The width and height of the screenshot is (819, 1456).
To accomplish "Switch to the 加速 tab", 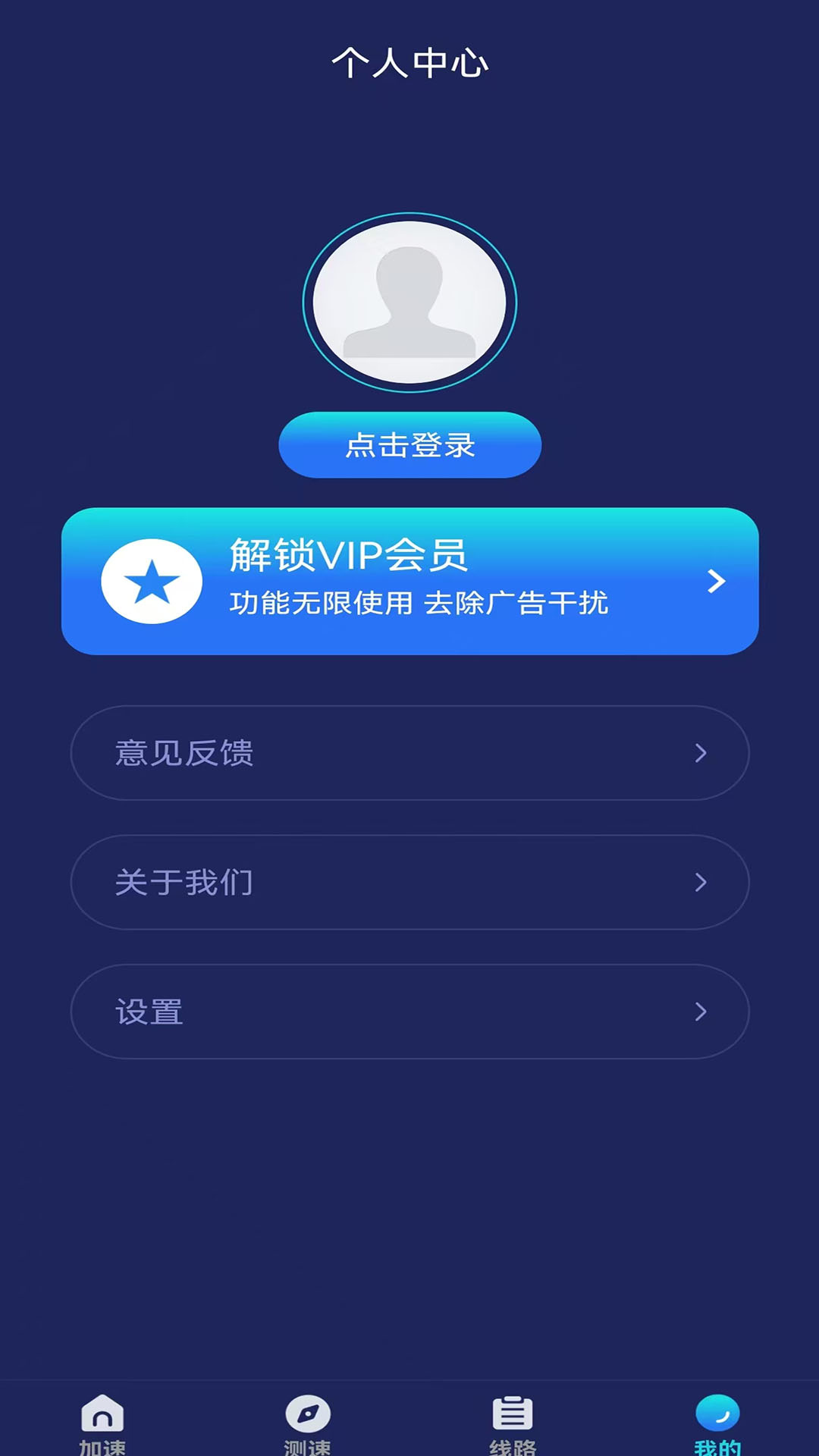I will [x=102, y=1422].
